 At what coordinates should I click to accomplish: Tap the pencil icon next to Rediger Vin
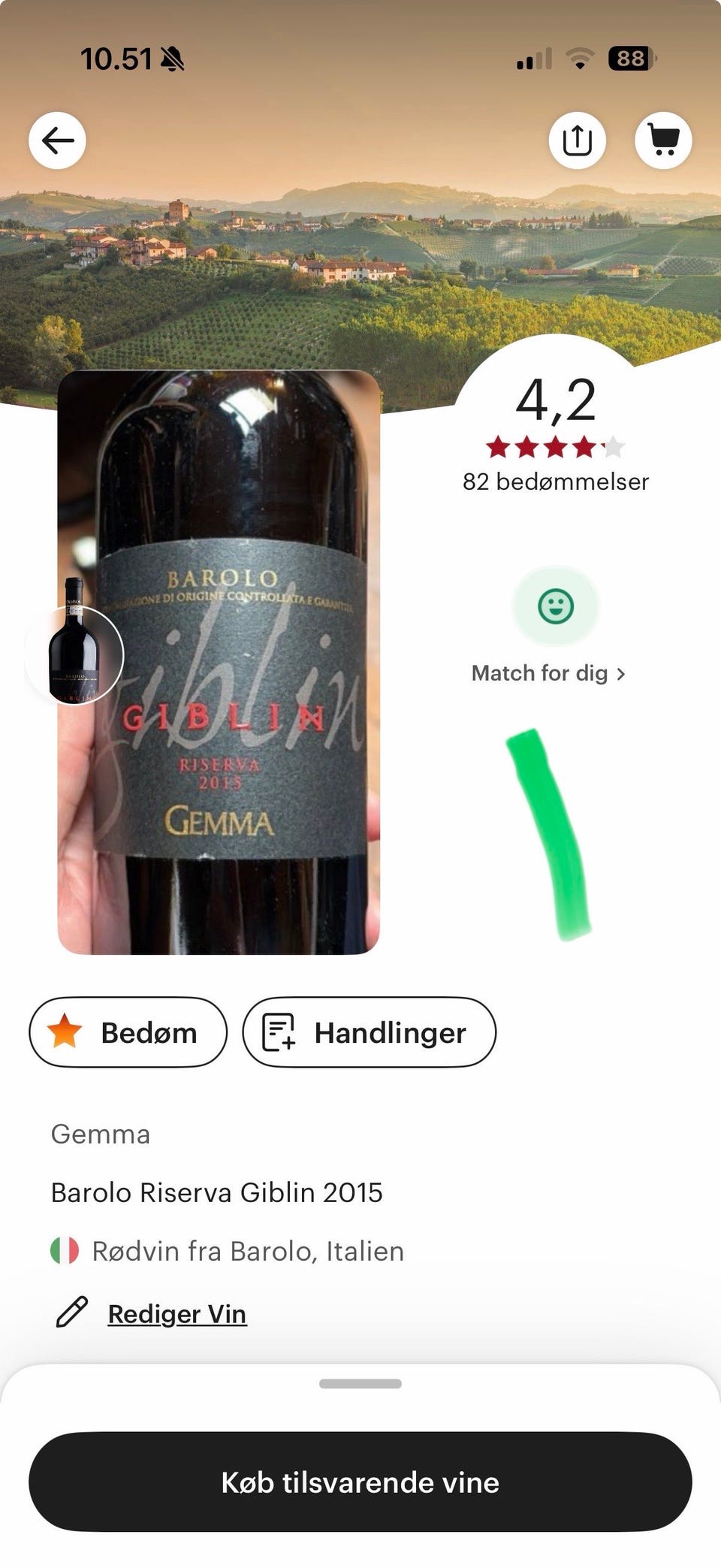point(71,1313)
